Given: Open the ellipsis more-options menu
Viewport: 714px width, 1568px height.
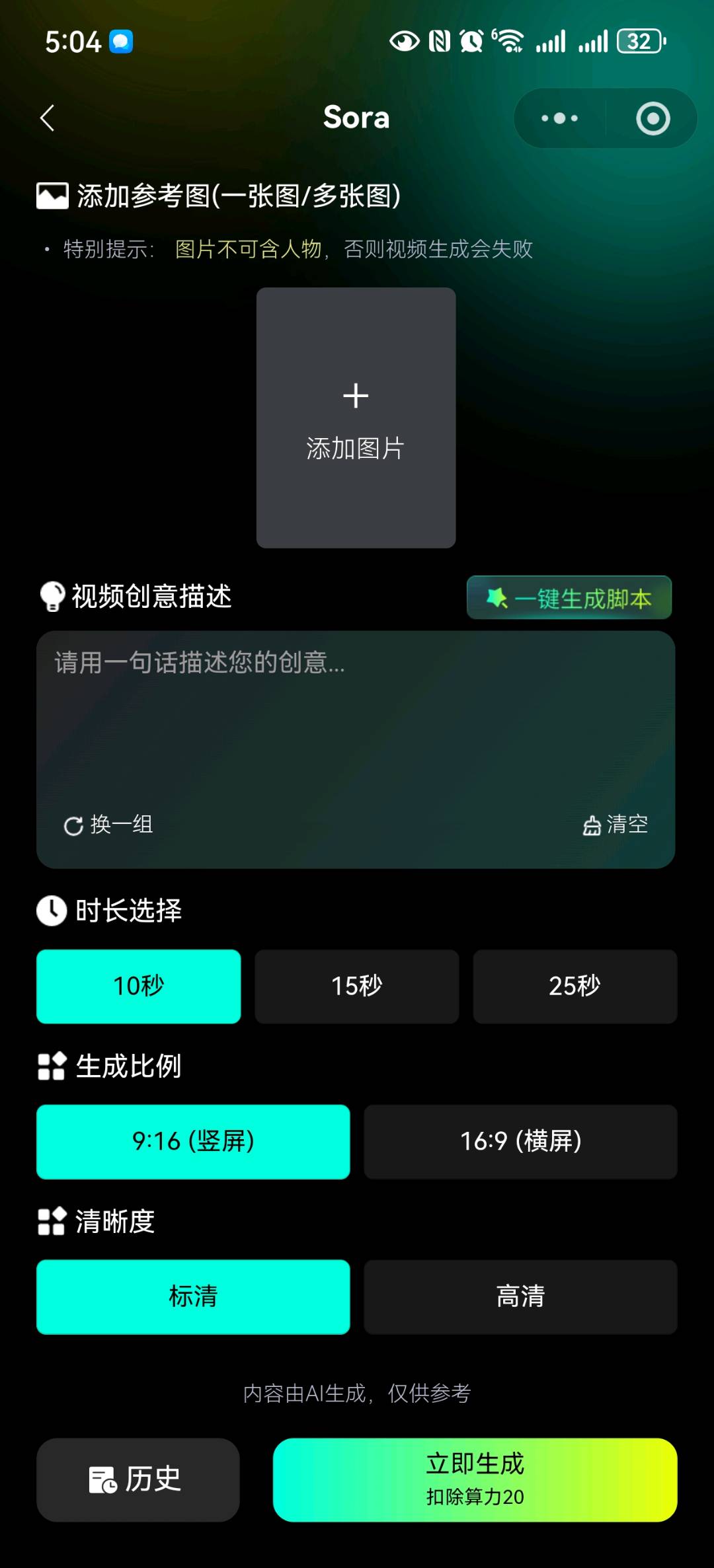Looking at the screenshot, I should pos(557,118).
